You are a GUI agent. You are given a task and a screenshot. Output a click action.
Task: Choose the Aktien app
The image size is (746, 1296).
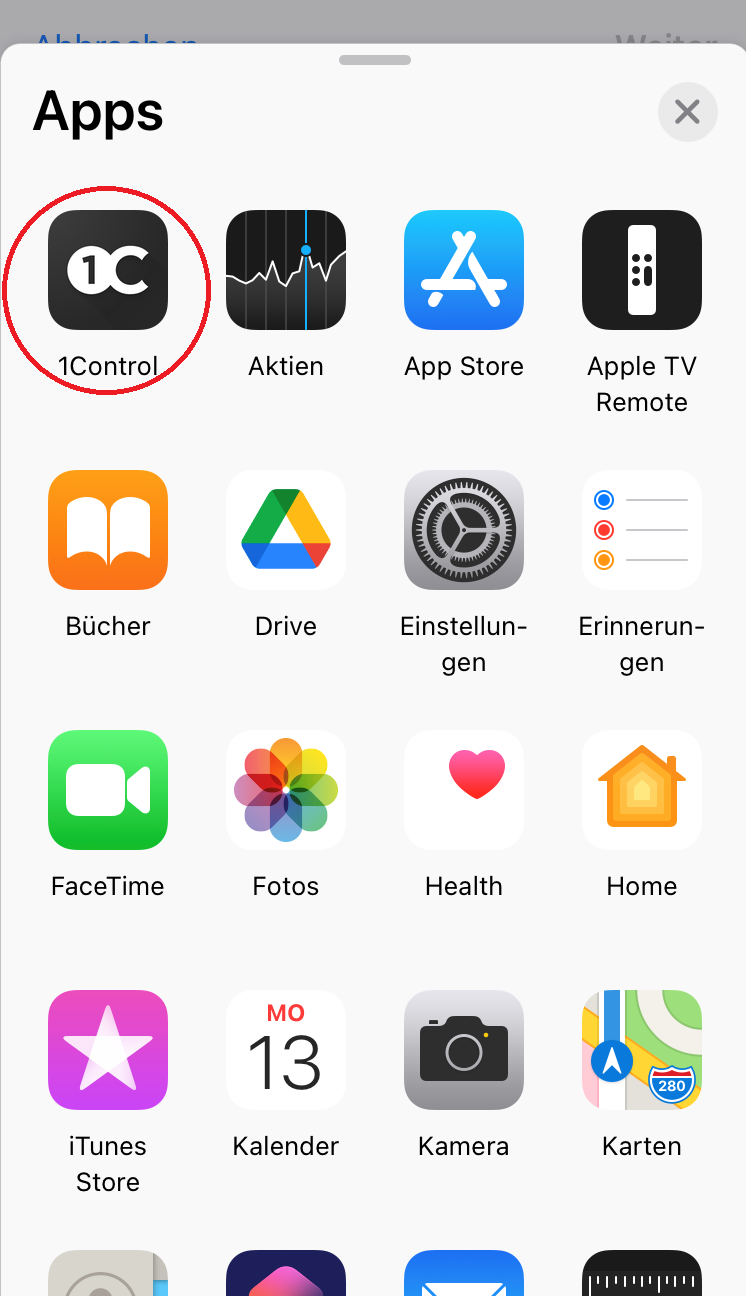(286, 270)
